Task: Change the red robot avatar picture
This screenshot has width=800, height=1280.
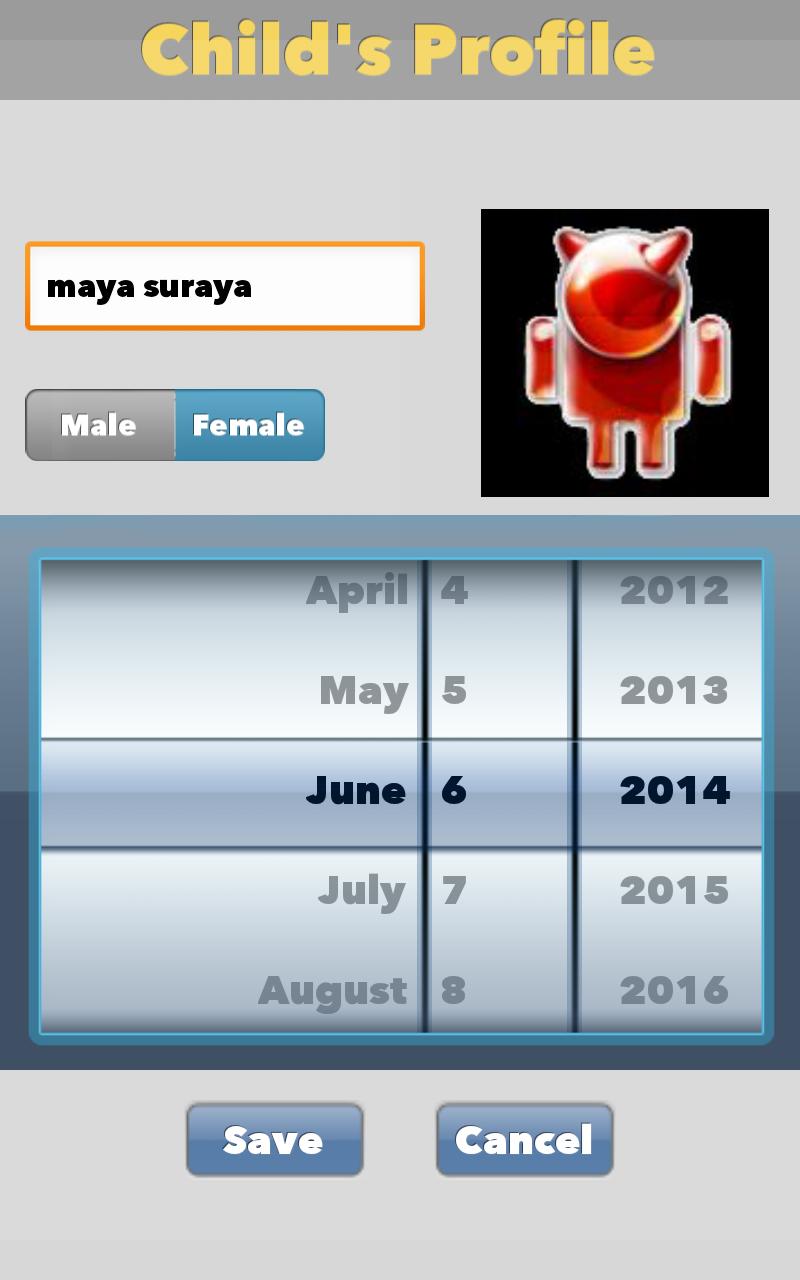Action: tap(624, 353)
